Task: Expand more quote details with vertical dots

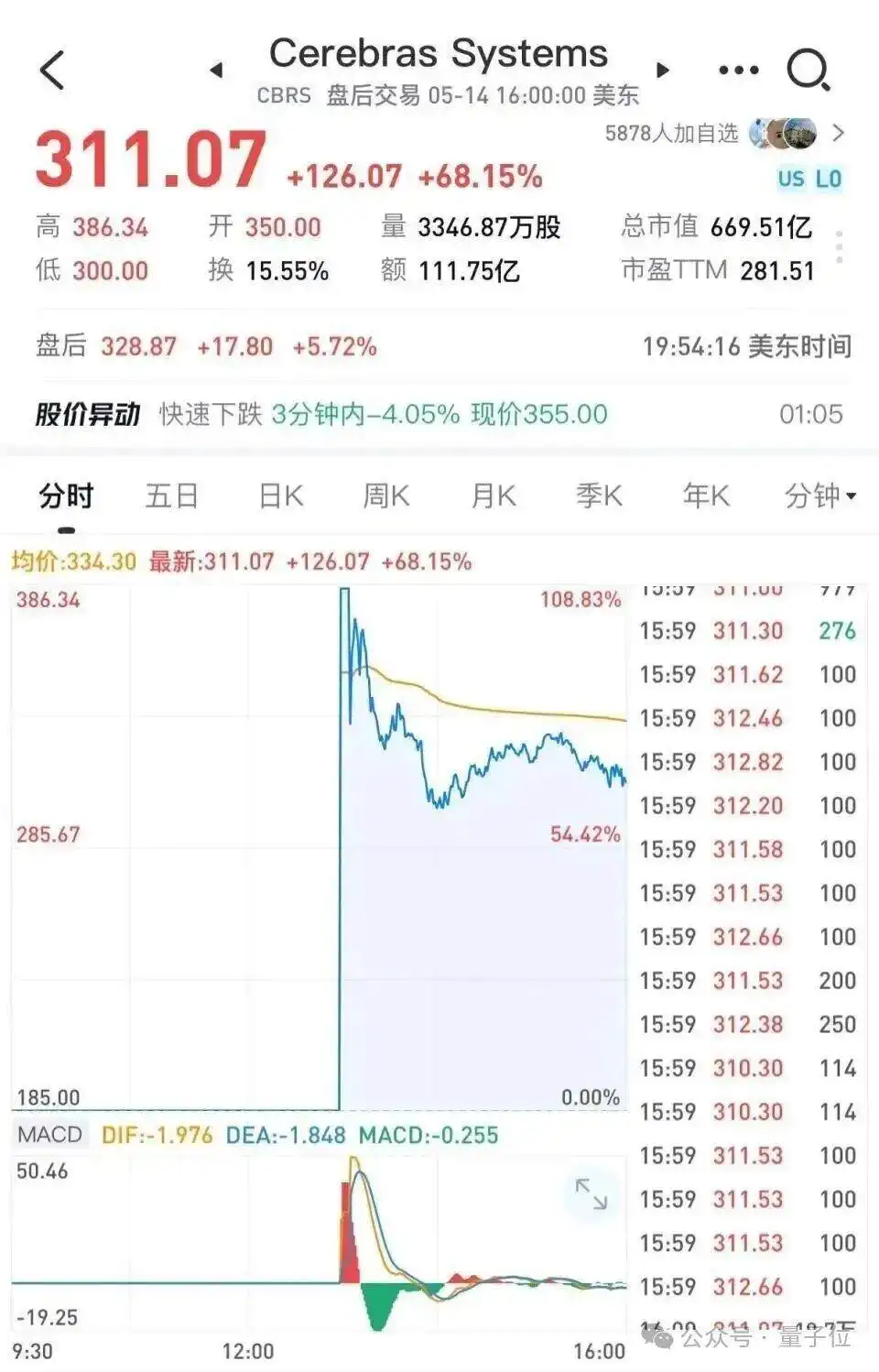Action: (839, 247)
